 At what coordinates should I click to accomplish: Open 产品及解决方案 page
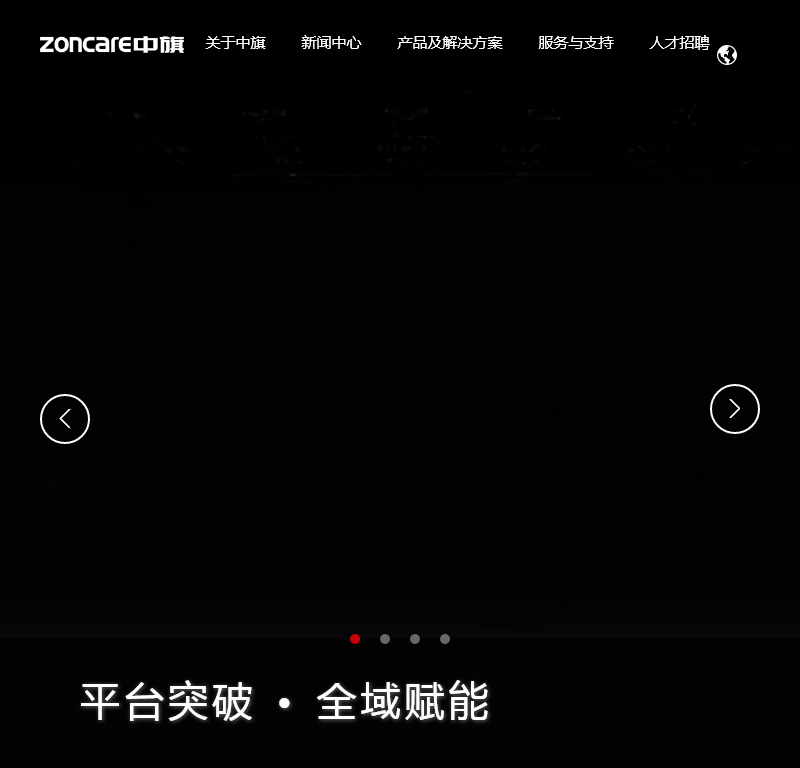(449, 43)
